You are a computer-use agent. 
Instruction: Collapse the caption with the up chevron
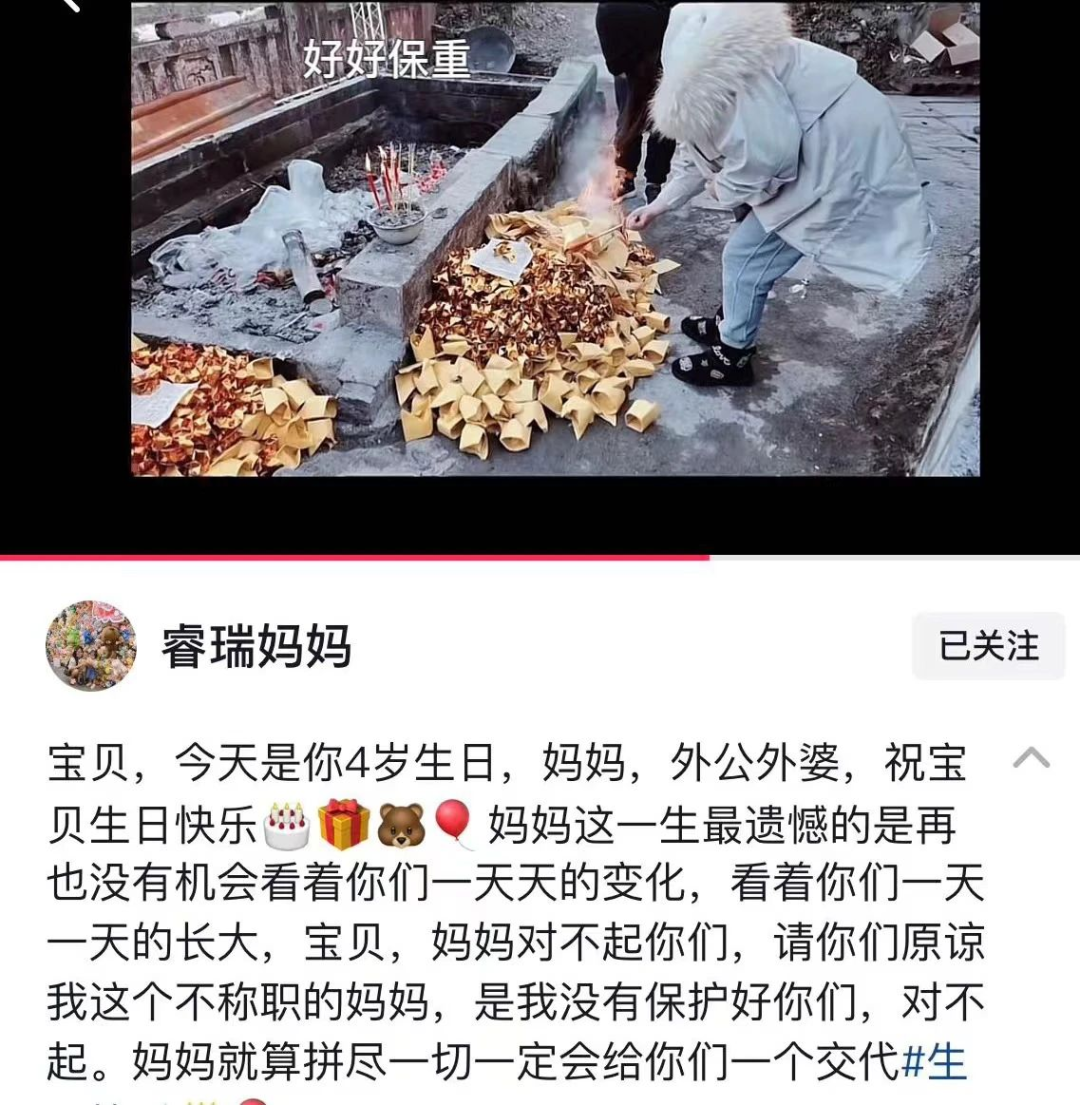[x=1031, y=759]
